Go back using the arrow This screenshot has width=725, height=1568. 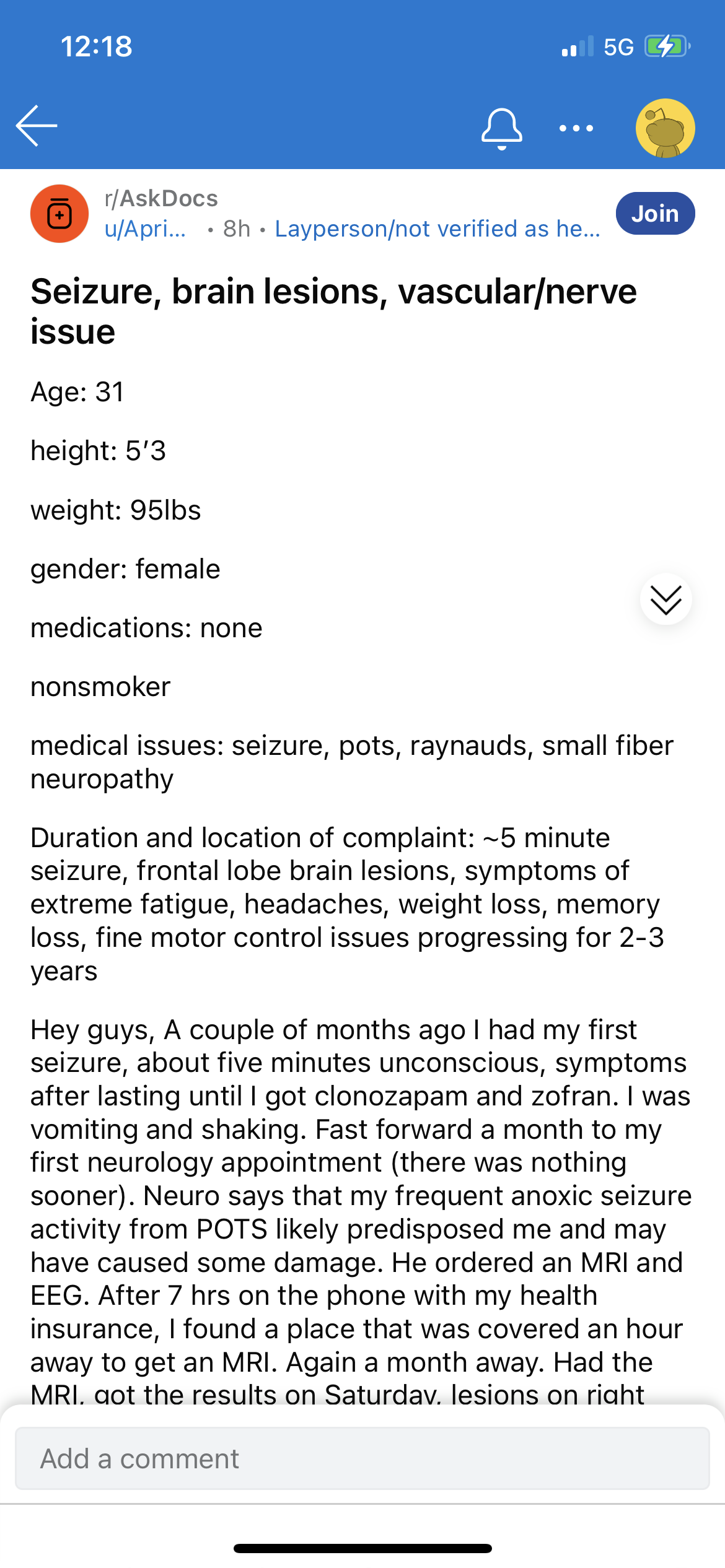37,126
